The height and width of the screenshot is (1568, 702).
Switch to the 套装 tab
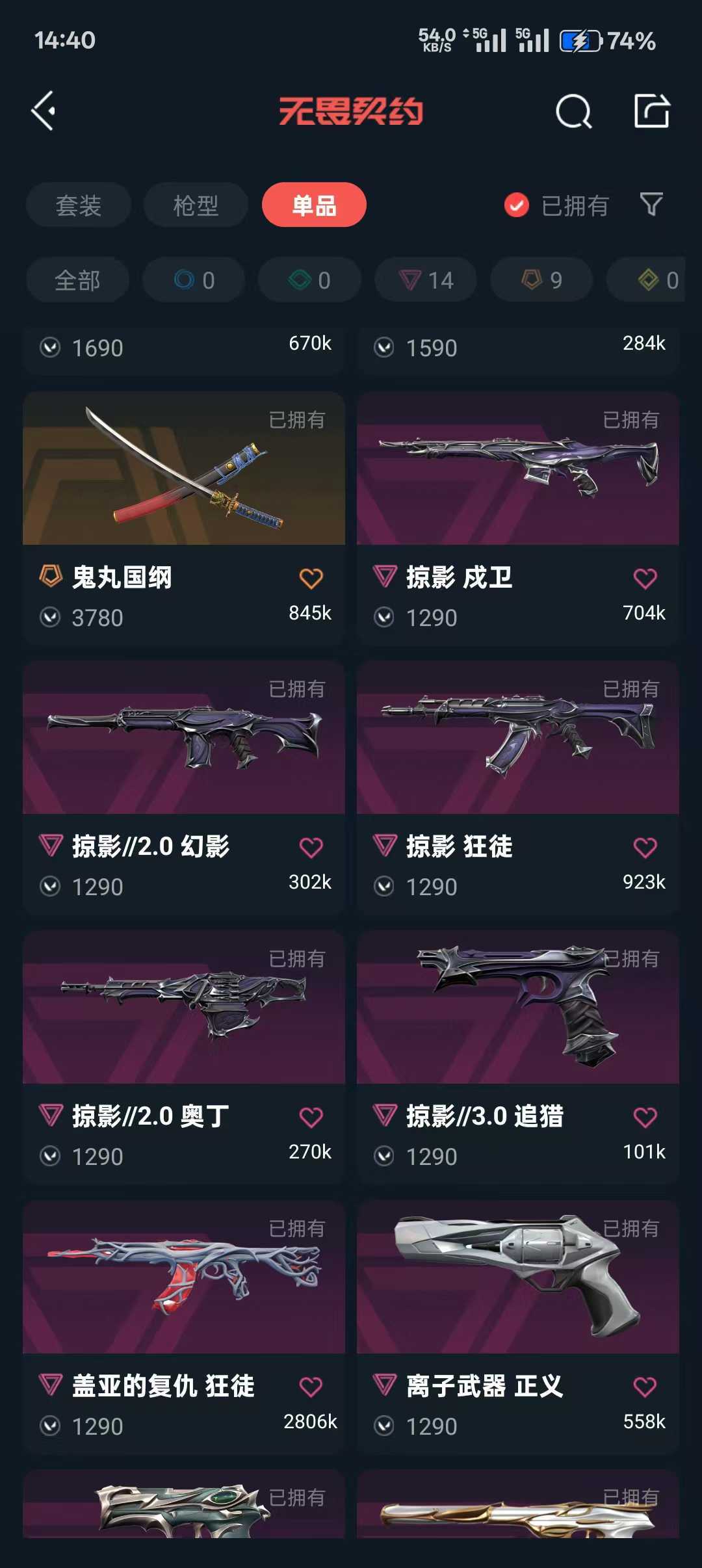79,205
